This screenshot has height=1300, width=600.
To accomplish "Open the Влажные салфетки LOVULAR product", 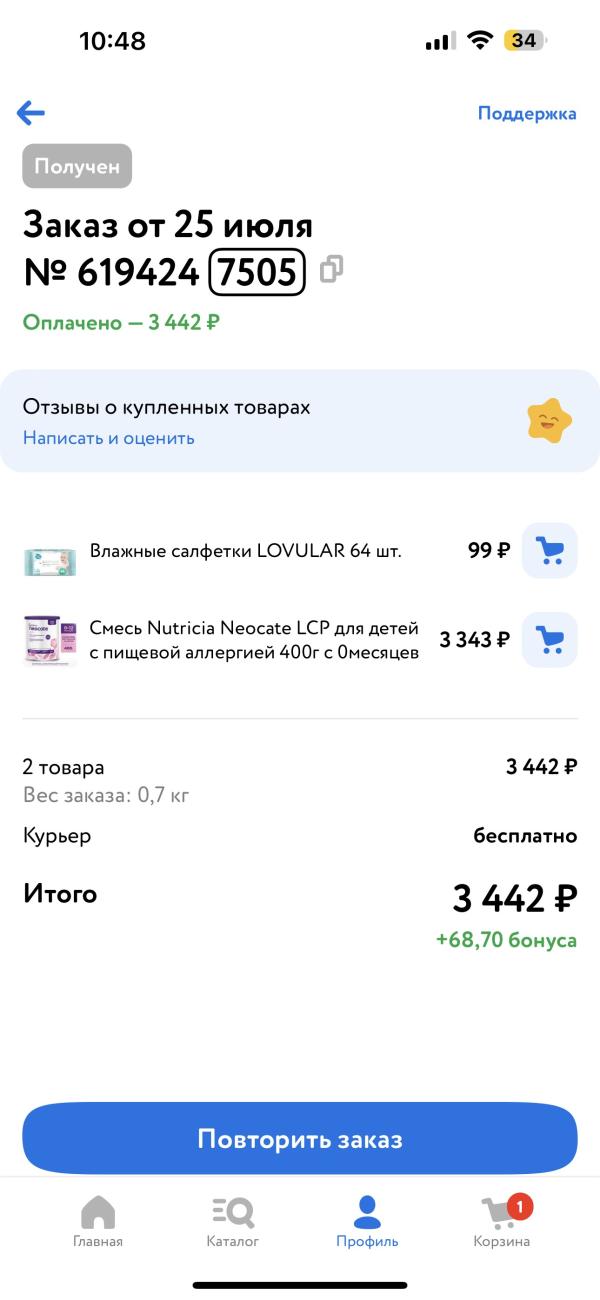I will click(x=245, y=551).
